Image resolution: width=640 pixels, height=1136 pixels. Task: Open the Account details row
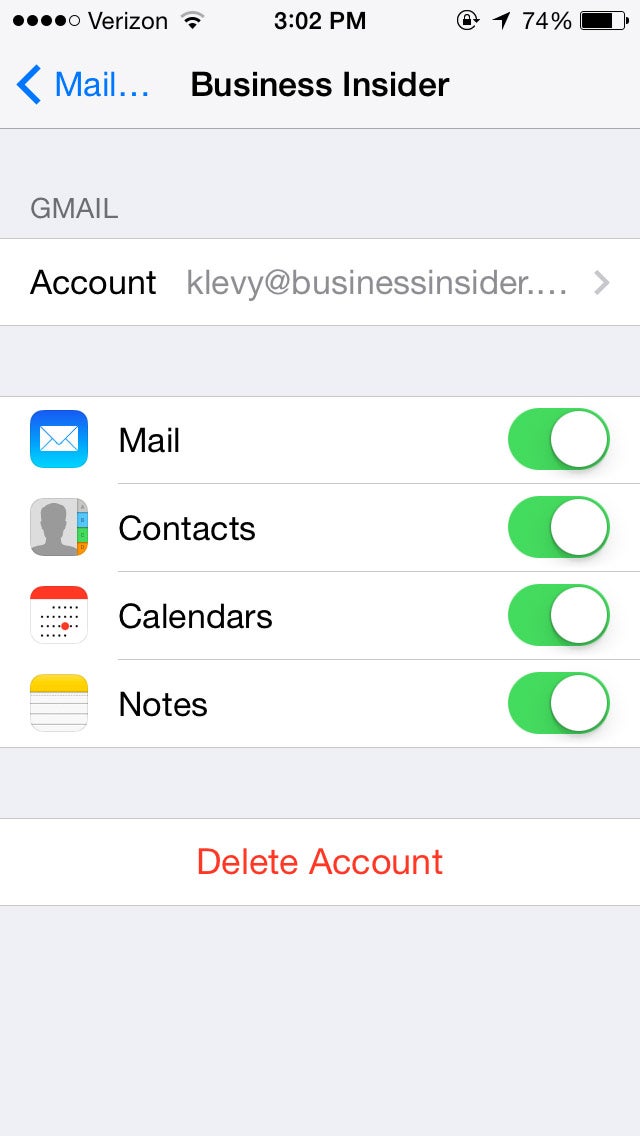click(320, 282)
